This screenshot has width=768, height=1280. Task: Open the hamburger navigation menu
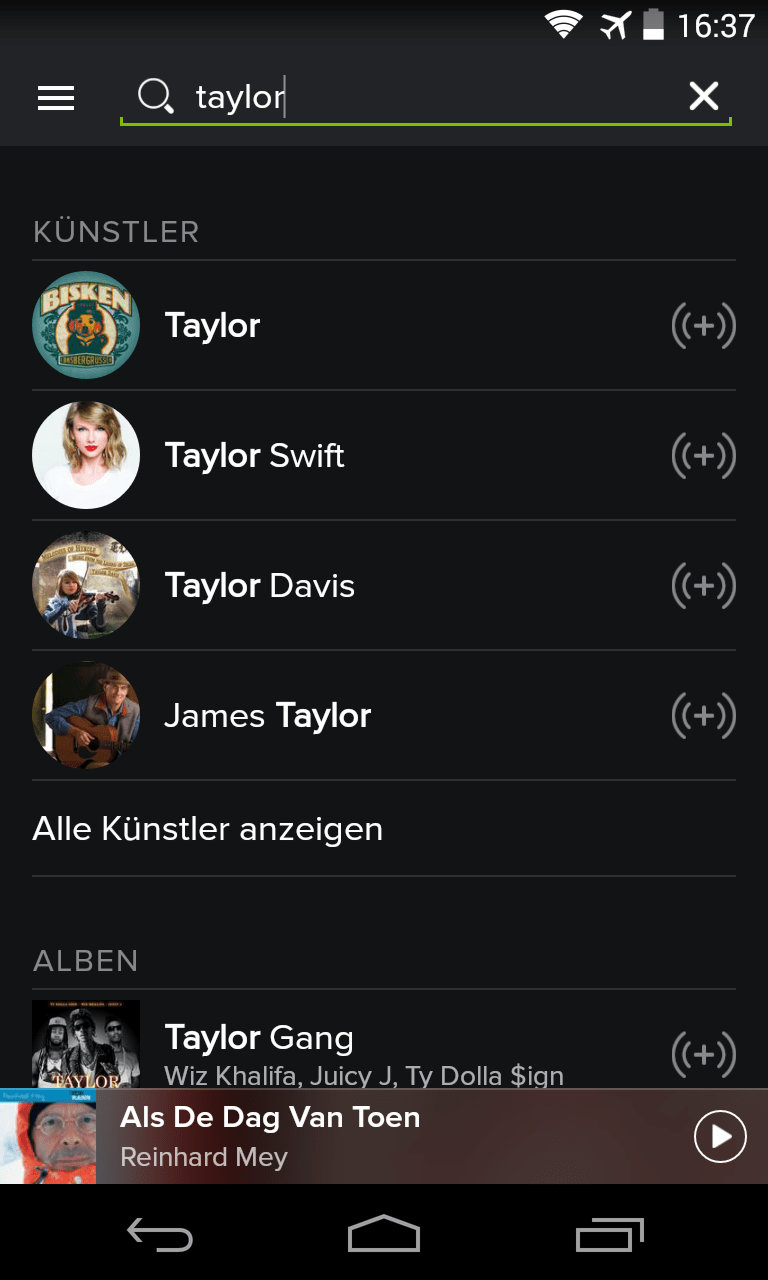point(56,97)
